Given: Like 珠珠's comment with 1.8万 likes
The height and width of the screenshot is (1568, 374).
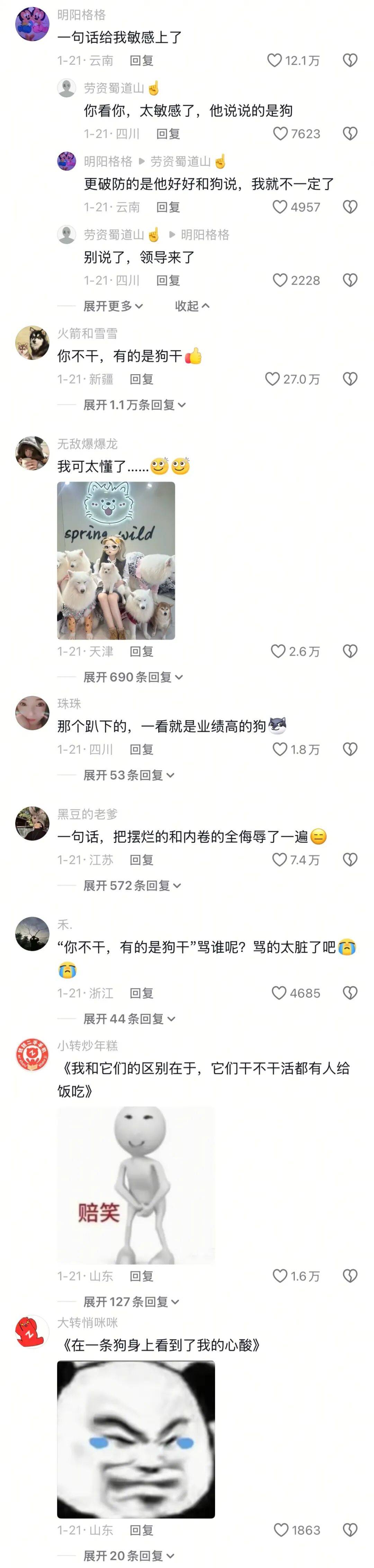Looking at the screenshot, I should [x=279, y=749].
